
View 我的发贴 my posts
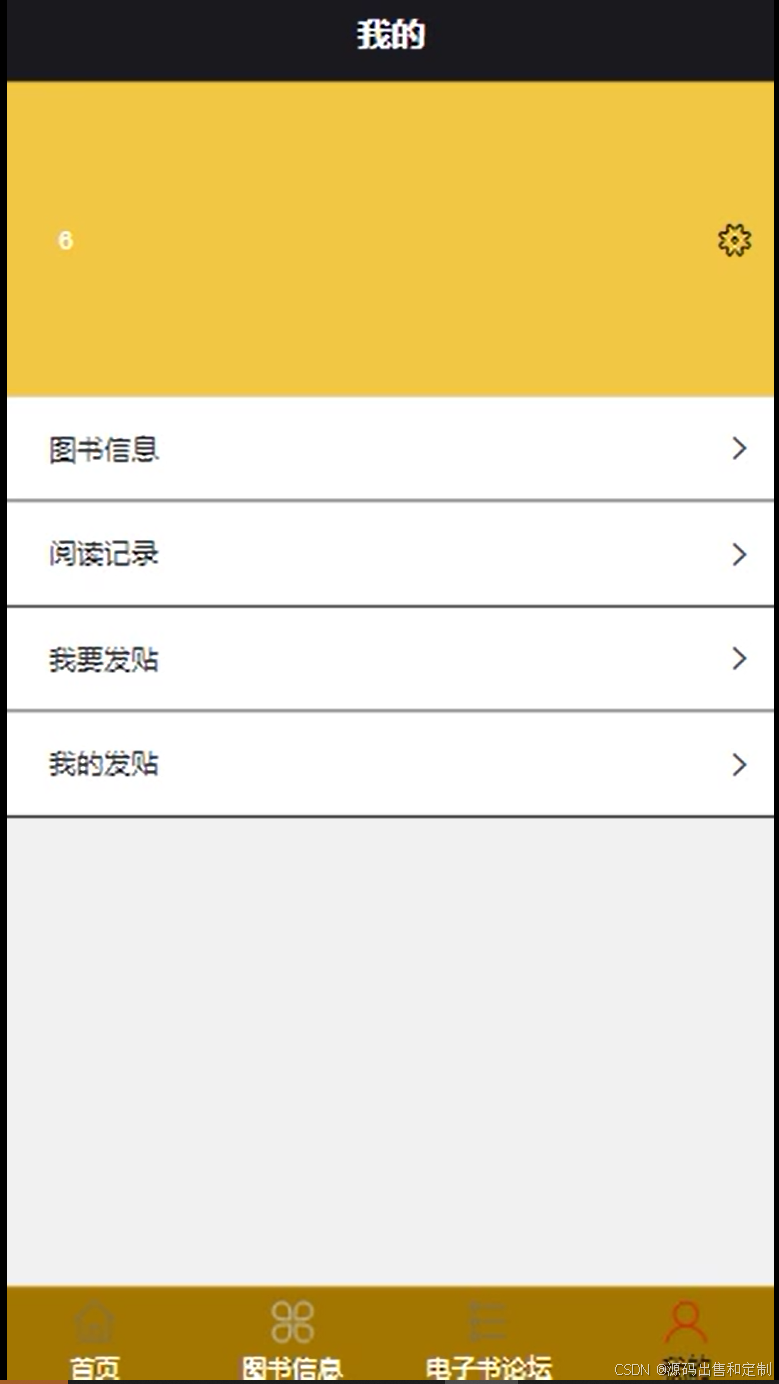pyautogui.click(x=390, y=764)
